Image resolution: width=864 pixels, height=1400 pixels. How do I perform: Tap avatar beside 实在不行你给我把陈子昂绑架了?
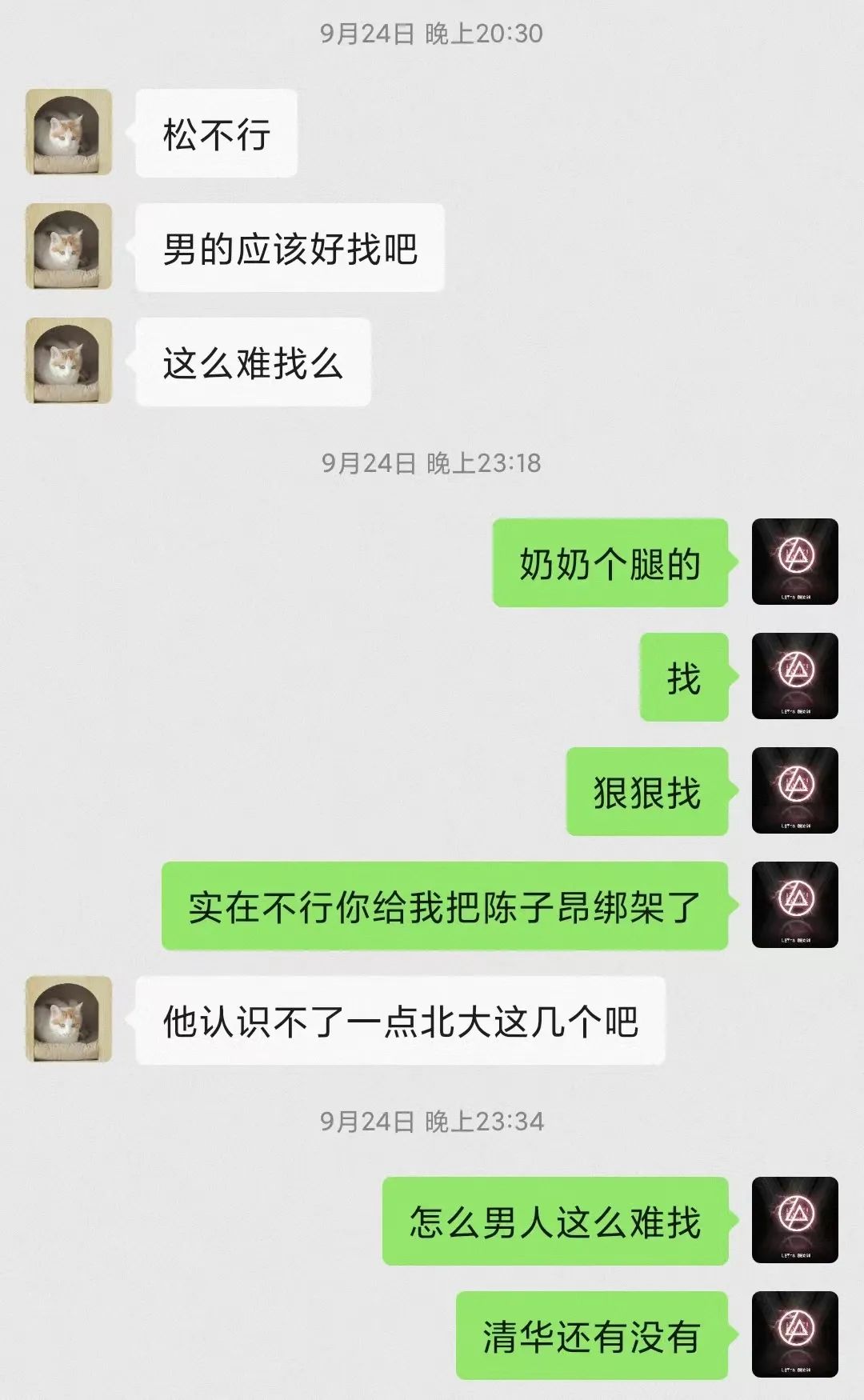click(794, 905)
